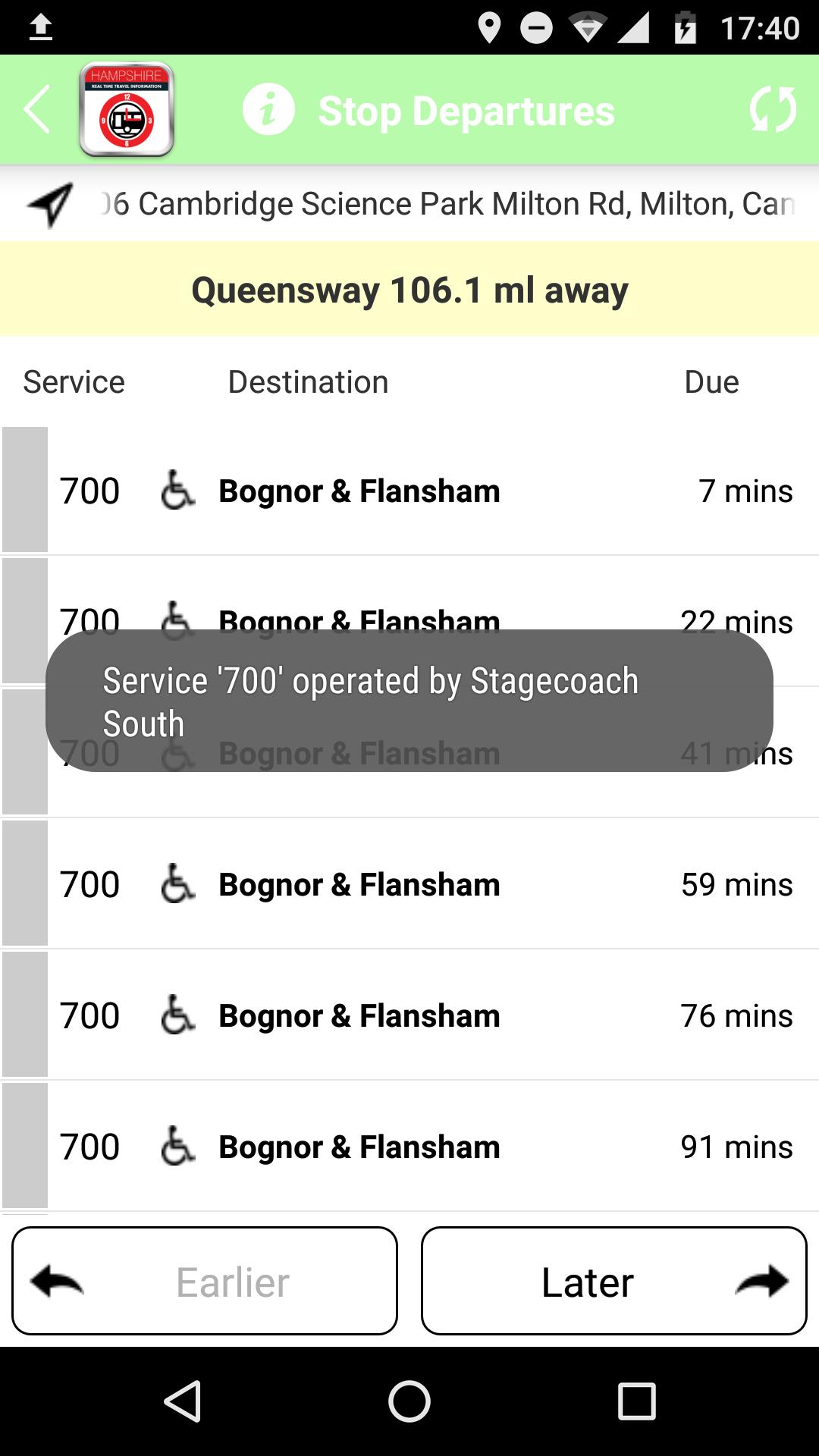
Task: Go to the Android home screen
Action: pyautogui.click(x=409, y=1401)
